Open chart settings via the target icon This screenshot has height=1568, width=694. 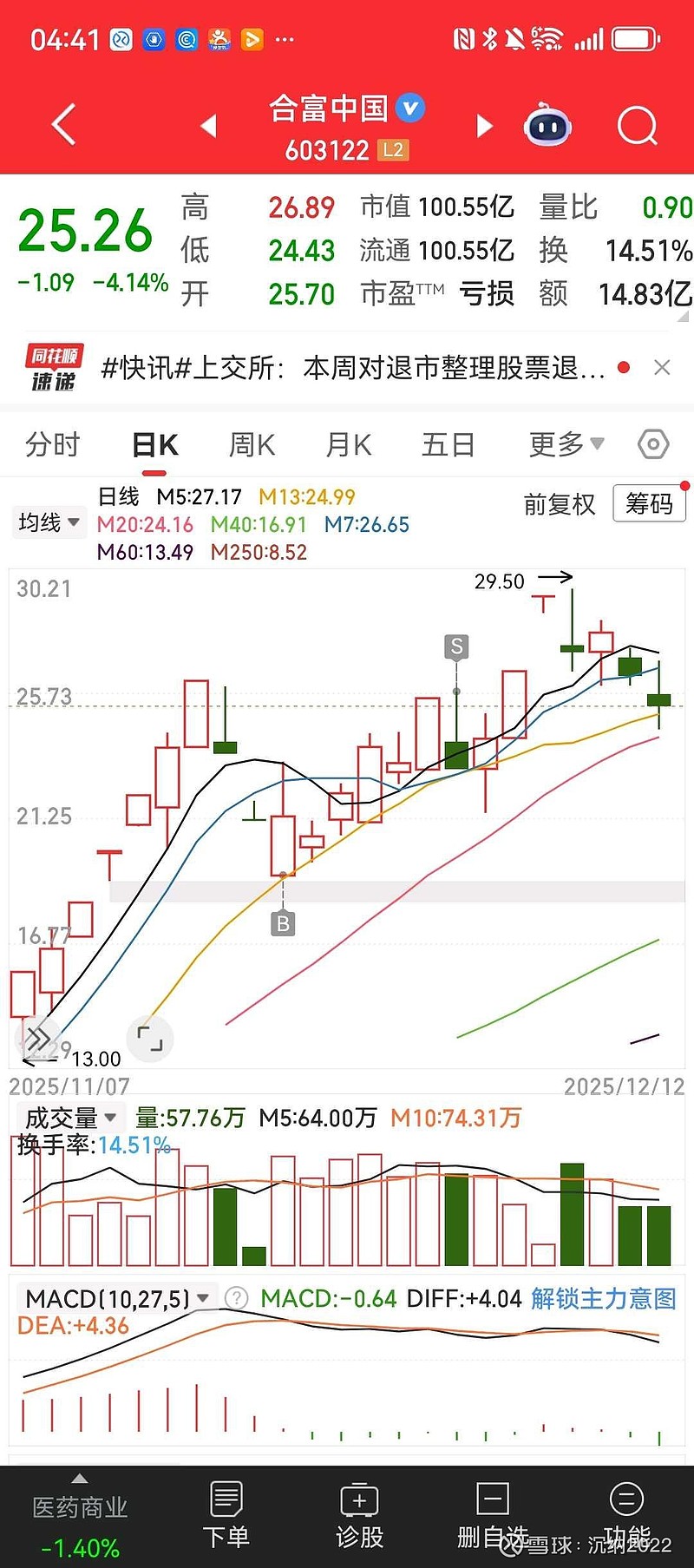click(652, 443)
